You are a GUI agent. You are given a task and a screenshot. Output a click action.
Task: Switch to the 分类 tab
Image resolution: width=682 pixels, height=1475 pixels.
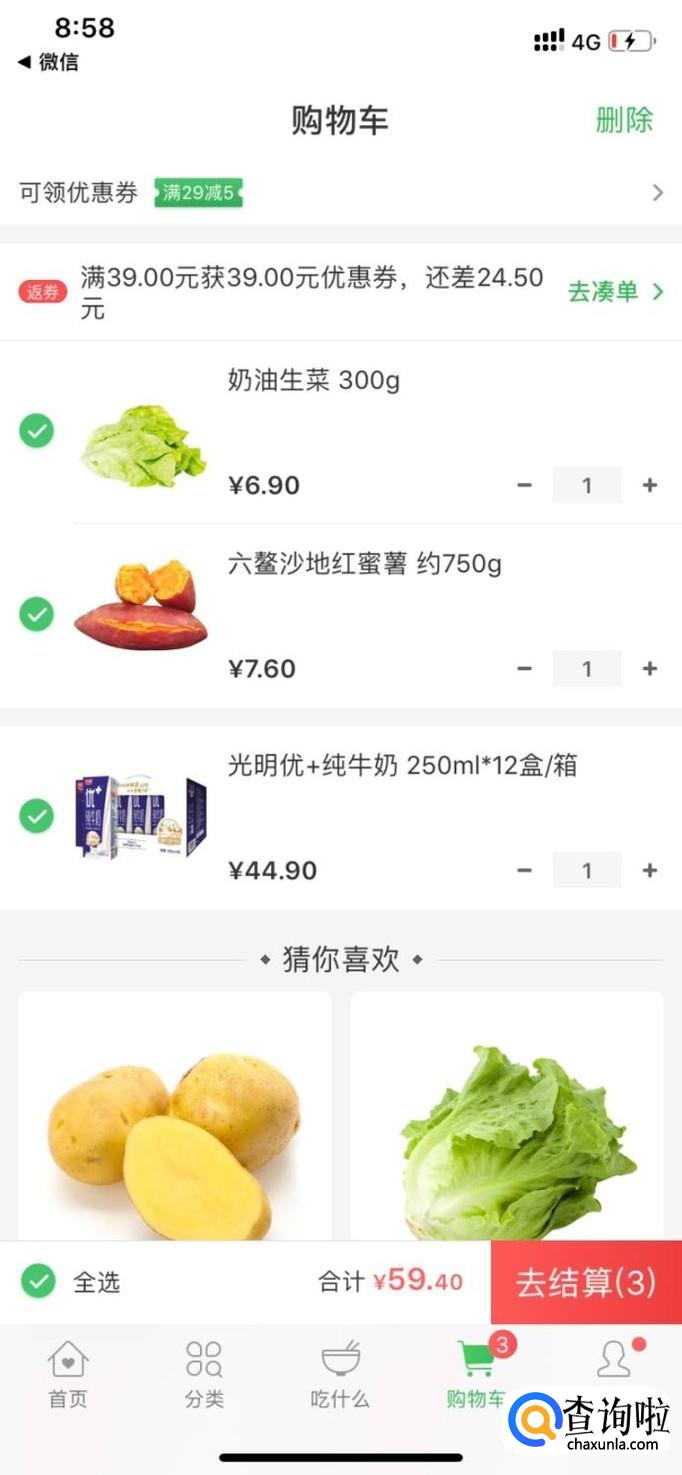coord(204,1375)
